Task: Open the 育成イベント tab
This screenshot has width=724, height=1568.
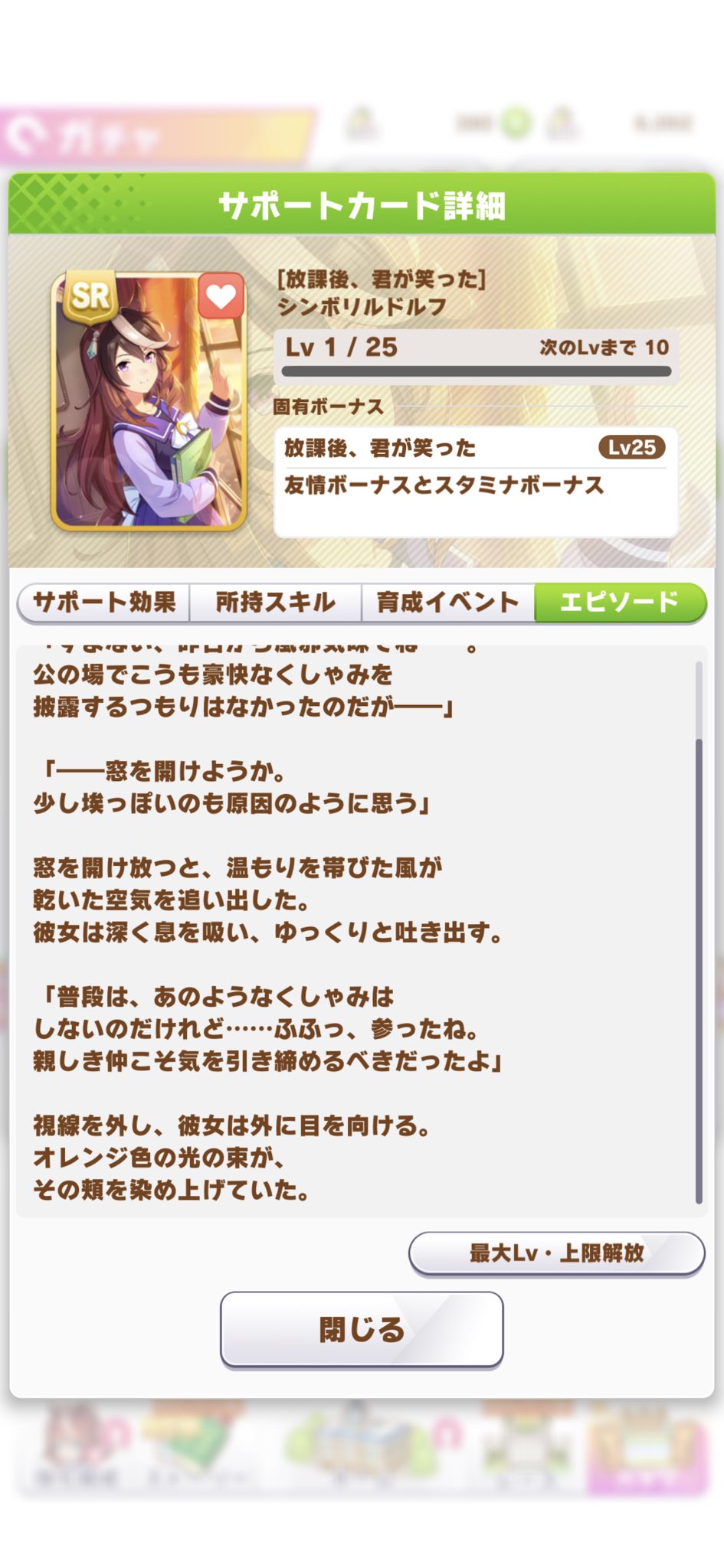Action: (447, 603)
